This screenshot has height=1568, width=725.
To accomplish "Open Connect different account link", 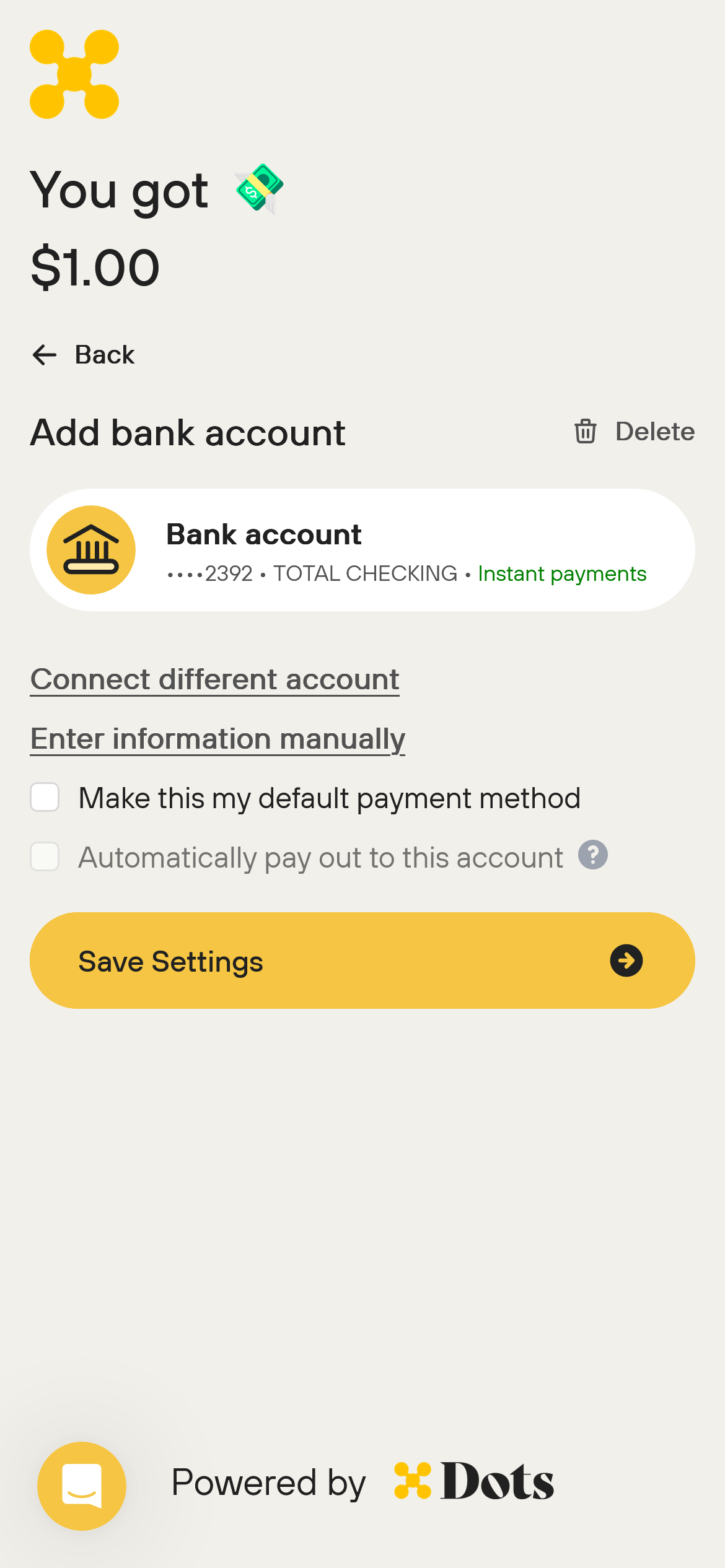I will (x=215, y=679).
